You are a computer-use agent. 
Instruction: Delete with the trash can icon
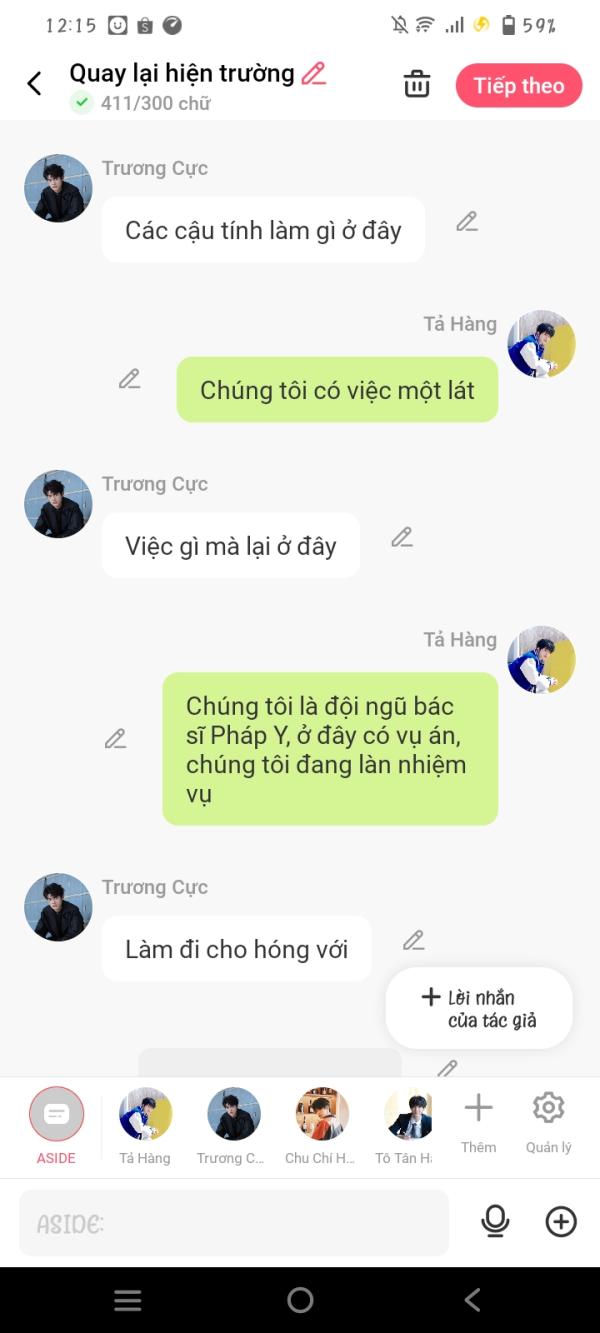click(416, 85)
